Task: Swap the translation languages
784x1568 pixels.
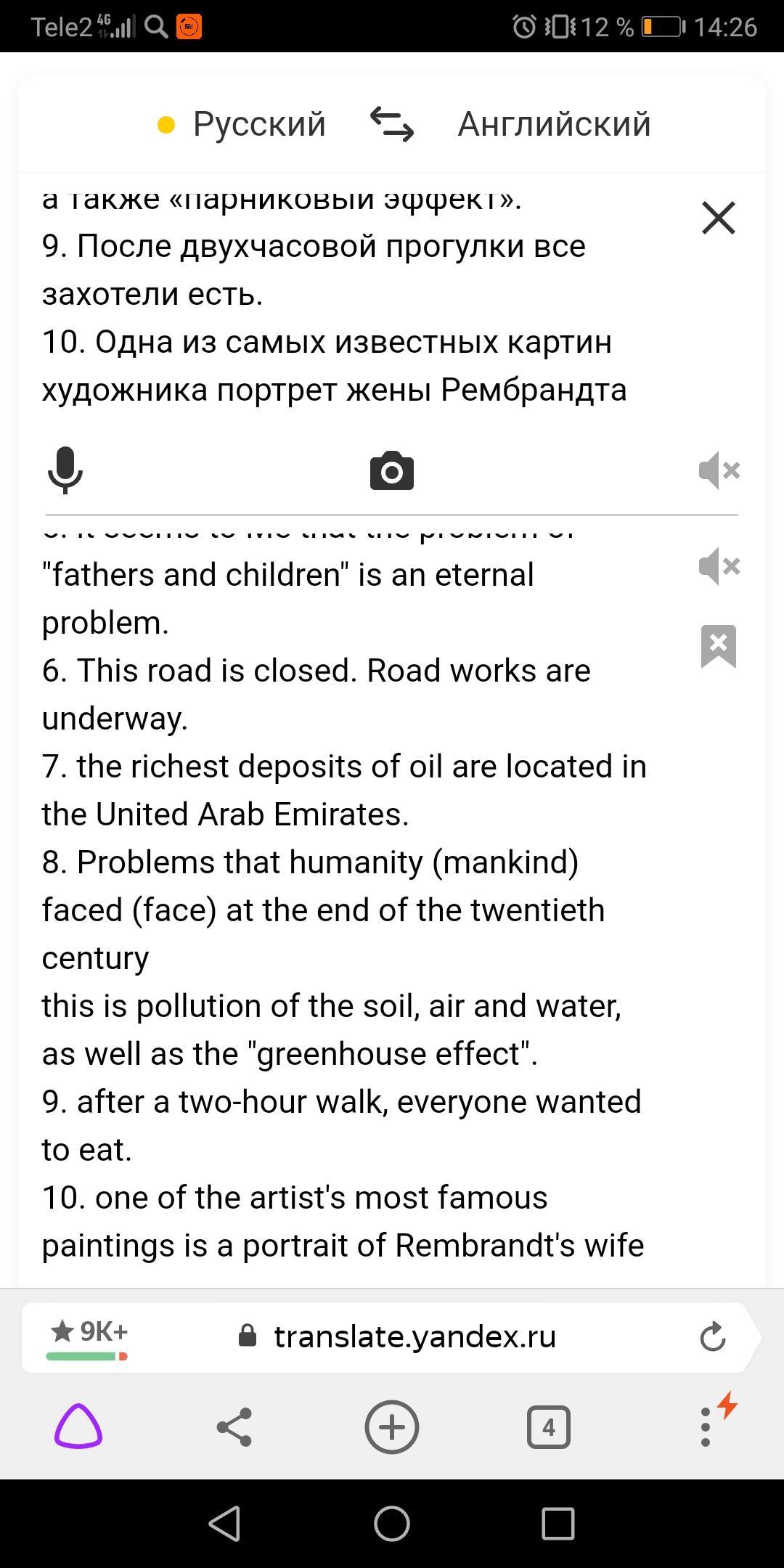Action: (392, 124)
